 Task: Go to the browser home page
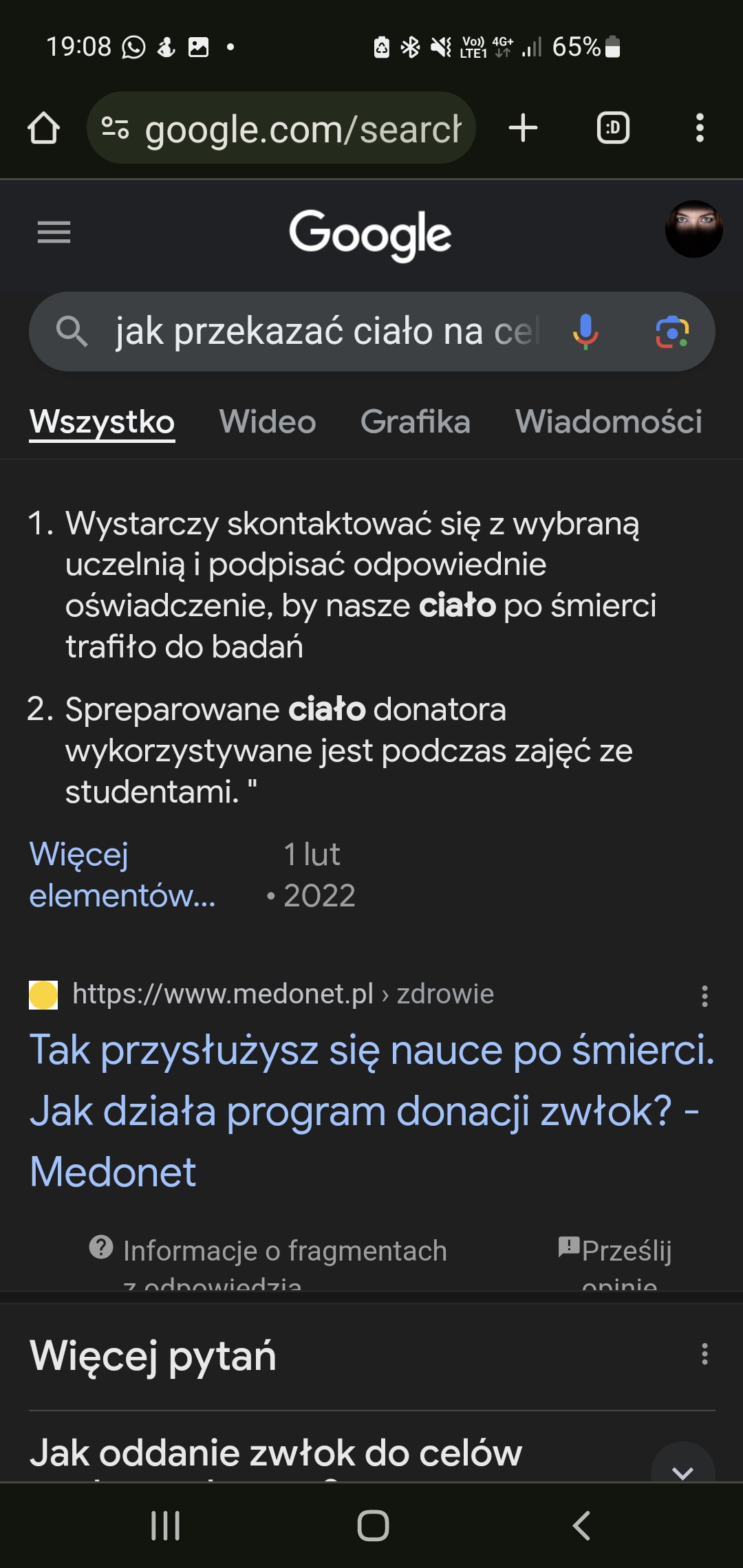(43, 128)
